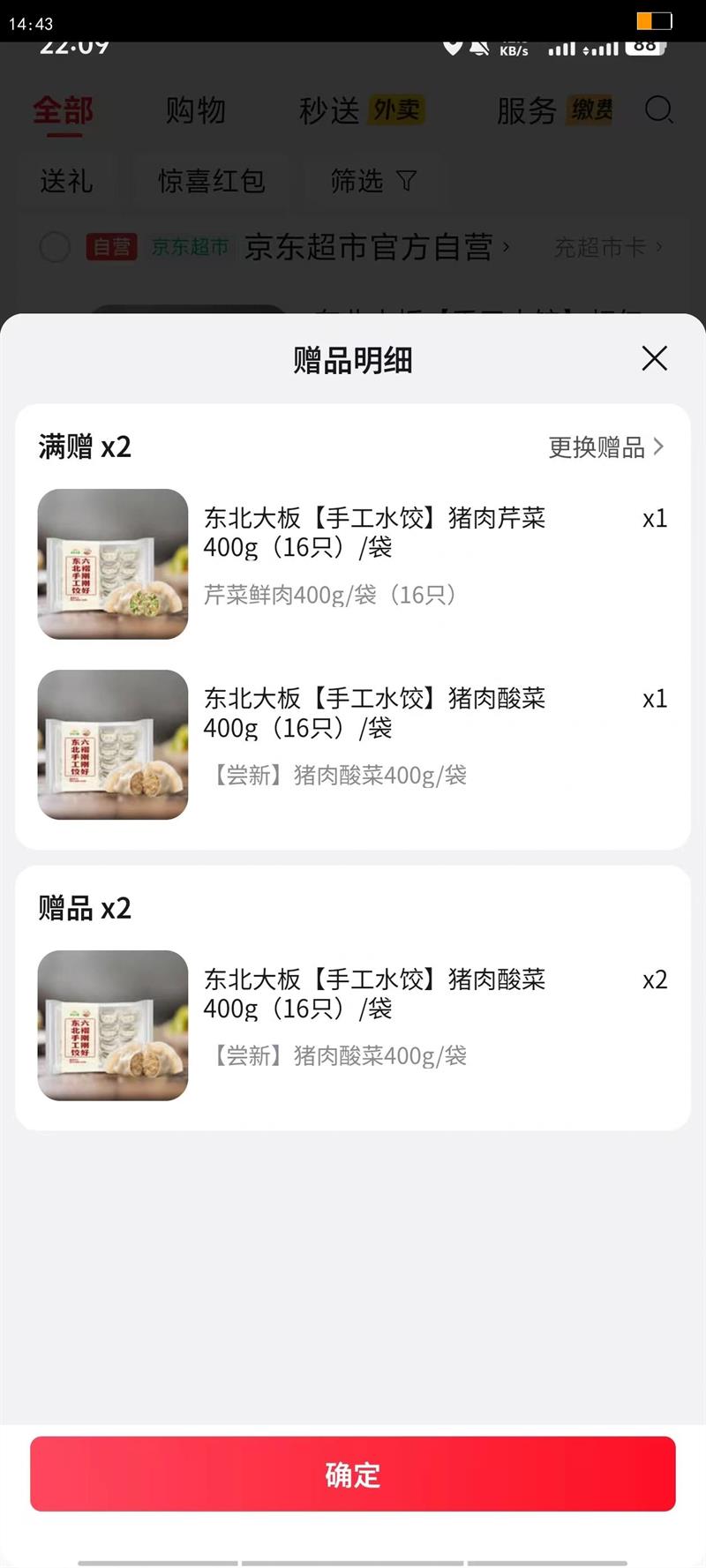
Task: Tap the 惊喜红包 button
Action: pos(210,180)
